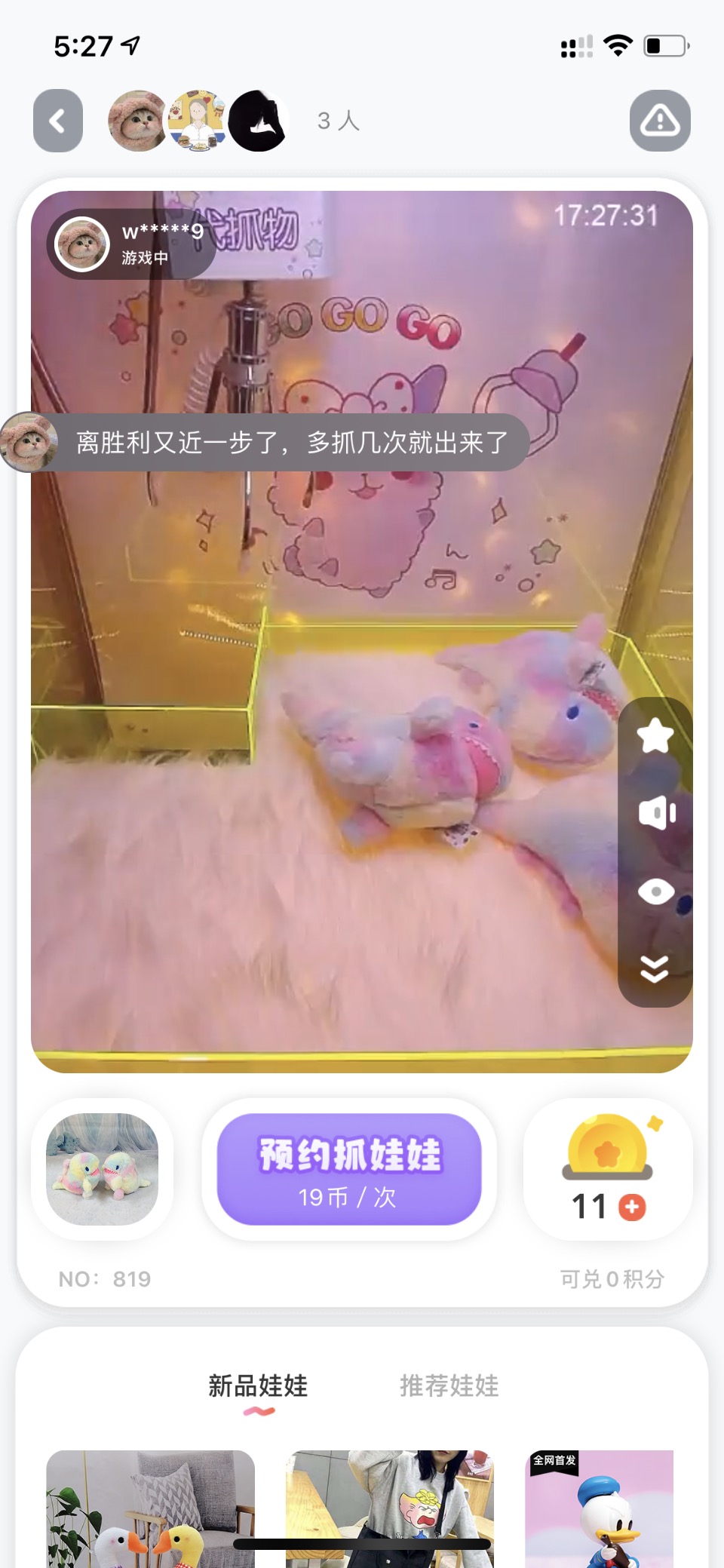Screen dimensions: 724x1568
Task: Open the duck plush doll card
Action: 151,1508
